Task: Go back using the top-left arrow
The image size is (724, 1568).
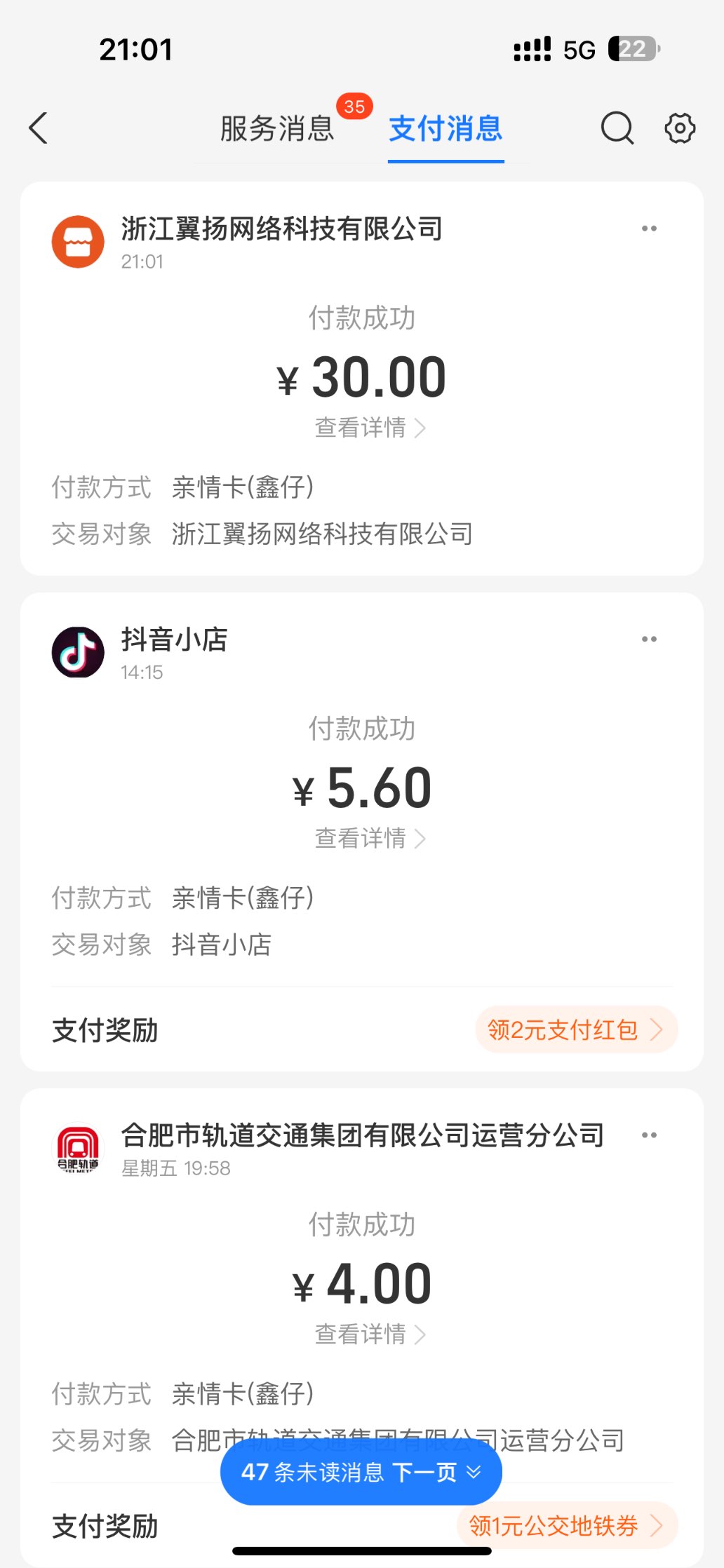Action: click(39, 128)
